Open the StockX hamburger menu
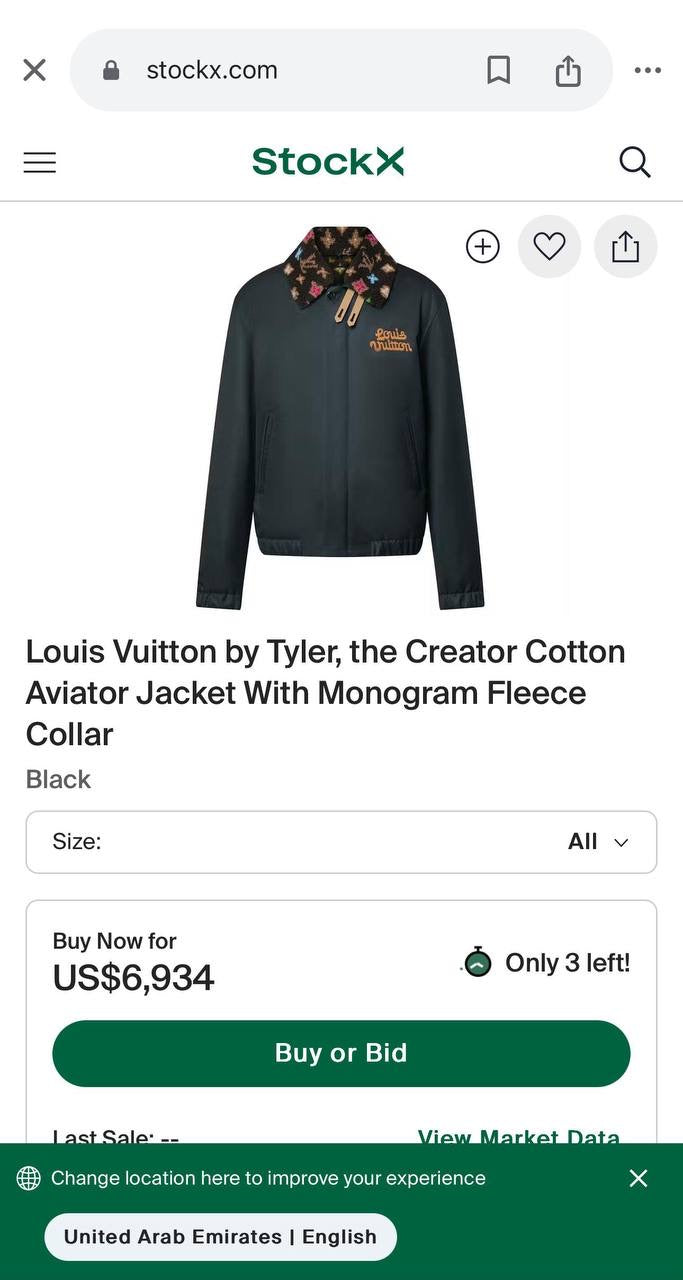This screenshot has width=683, height=1280. (40, 162)
